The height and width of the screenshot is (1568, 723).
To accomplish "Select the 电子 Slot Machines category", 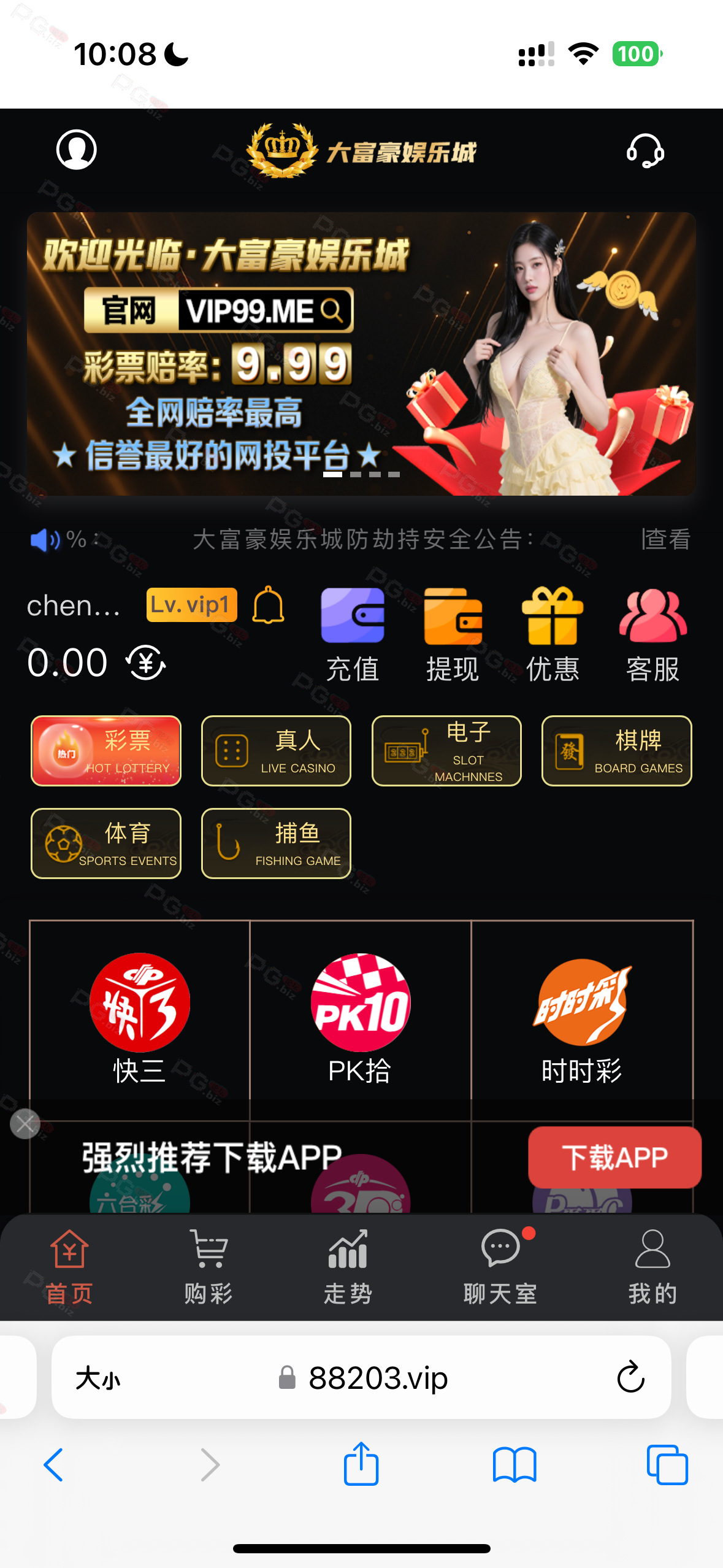I will [446, 750].
